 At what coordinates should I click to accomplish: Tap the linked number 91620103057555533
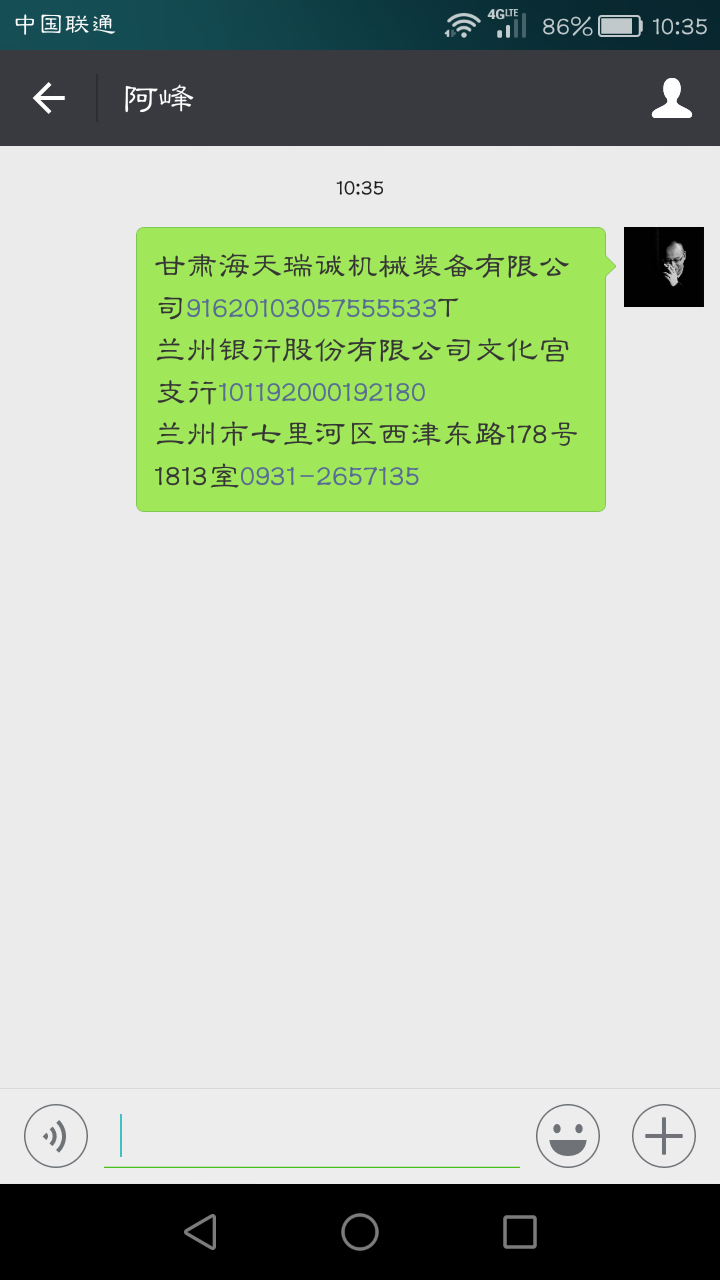click(311, 308)
